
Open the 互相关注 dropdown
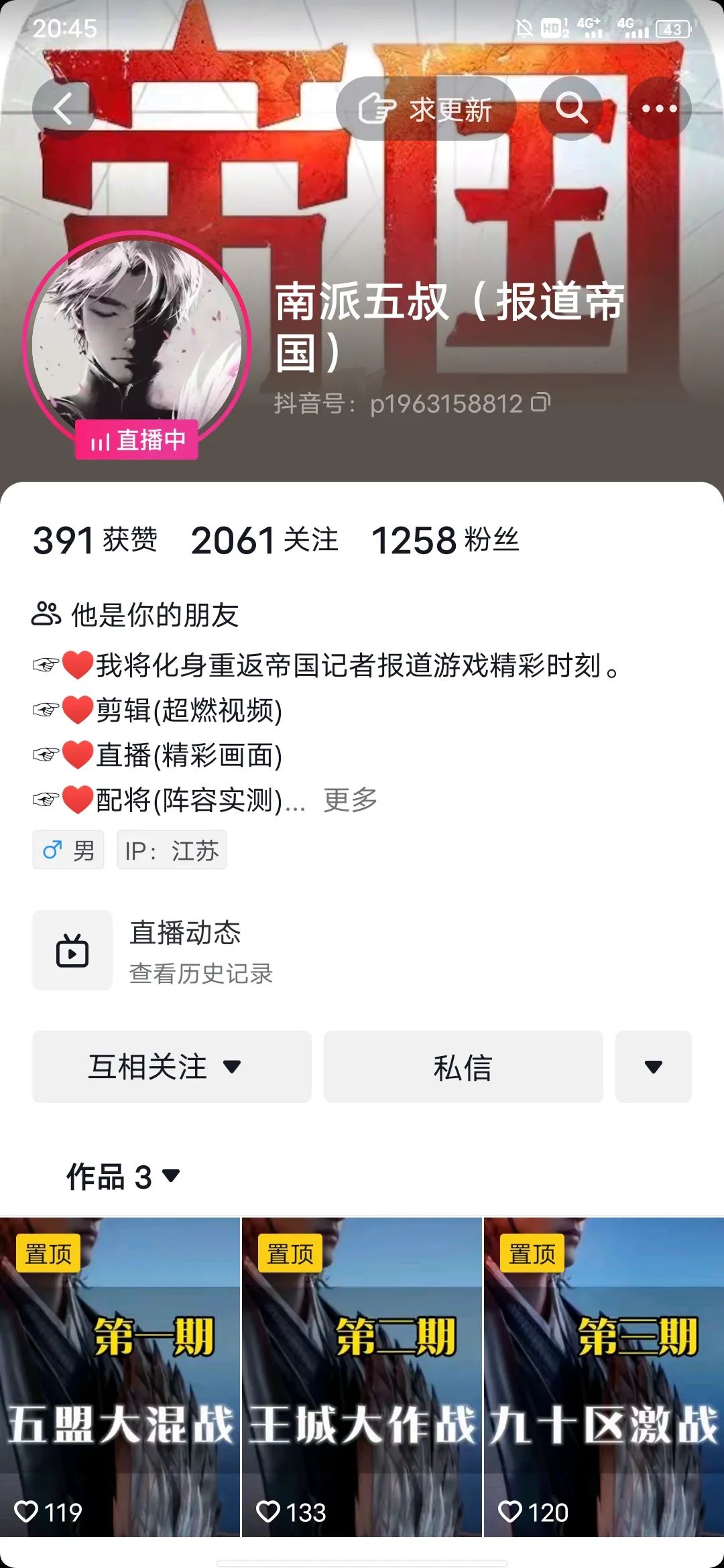172,1067
